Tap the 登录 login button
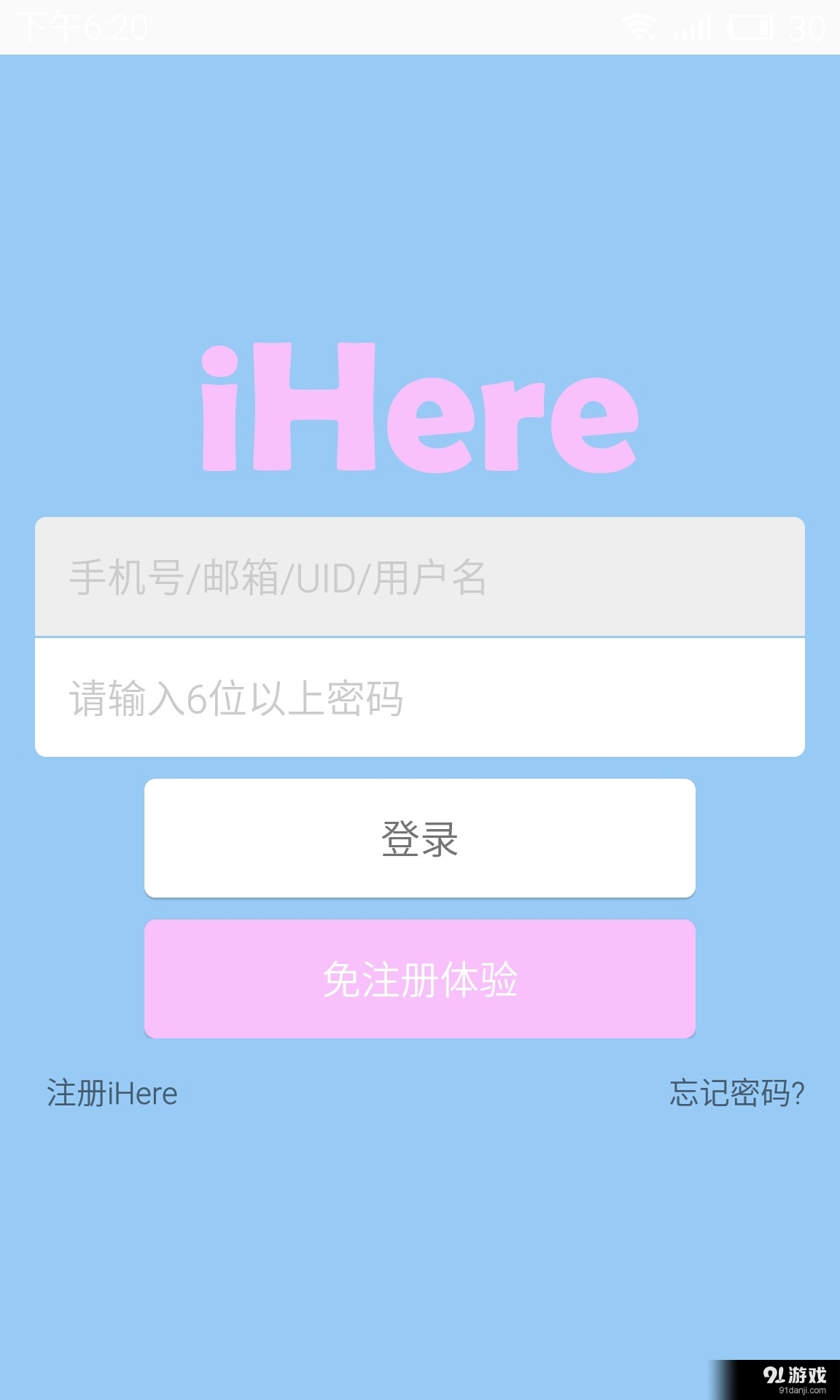 419,839
